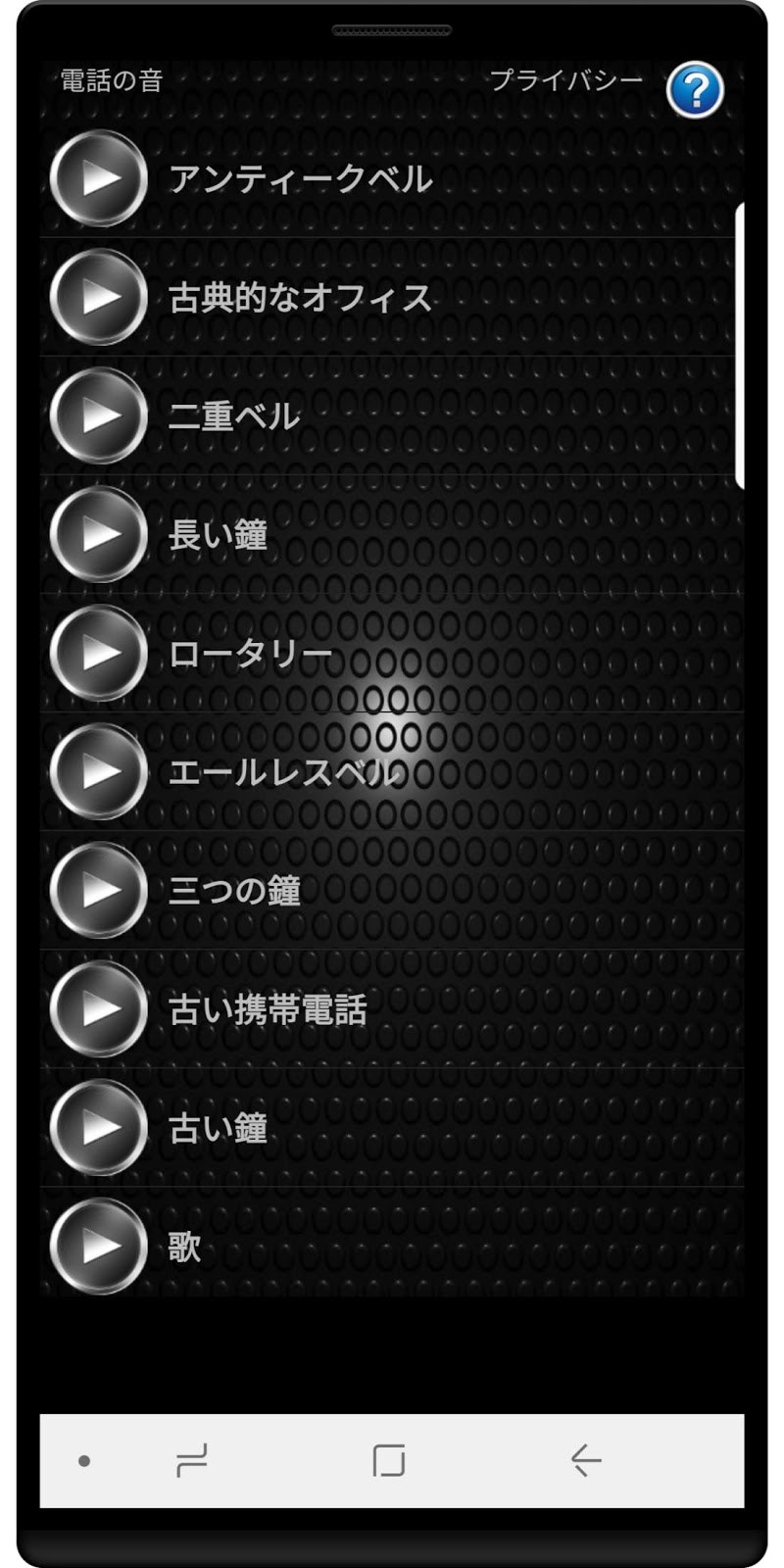Play the 古い携帯電話 sound
The image size is (784, 1568).
(x=99, y=1008)
